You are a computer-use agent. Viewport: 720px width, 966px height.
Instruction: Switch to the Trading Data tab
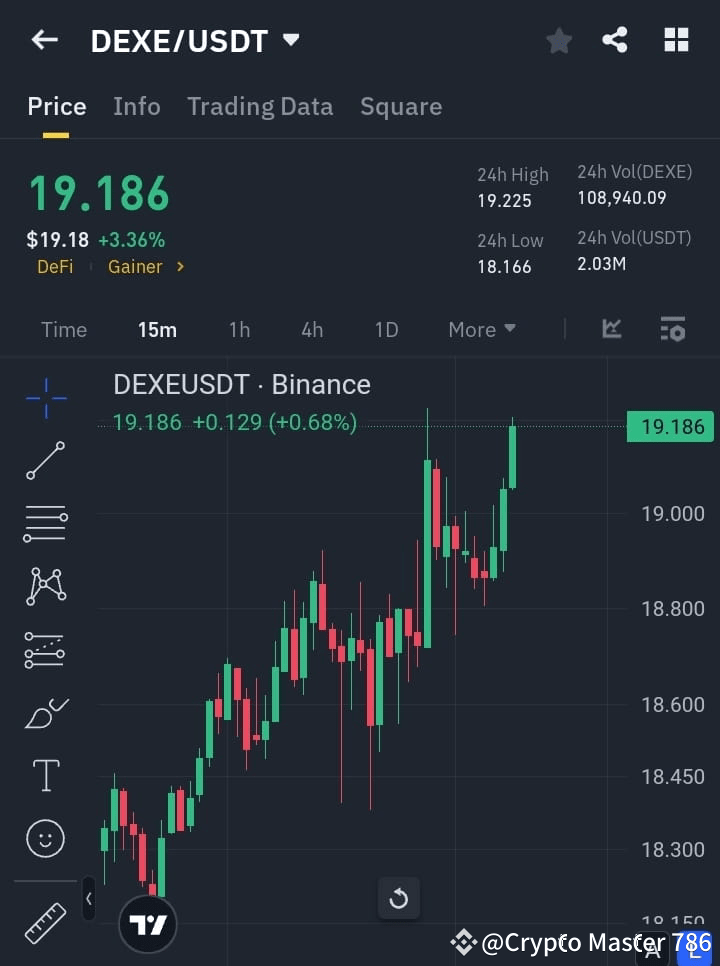[260, 106]
